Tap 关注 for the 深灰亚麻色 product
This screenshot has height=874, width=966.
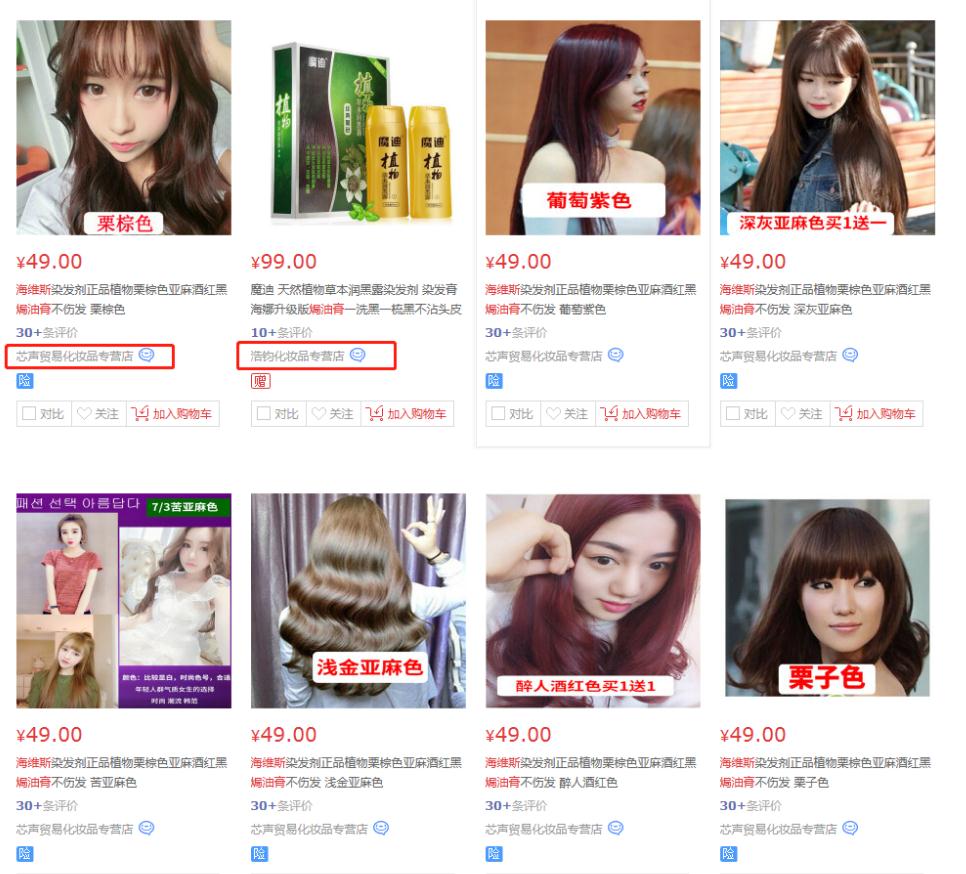(802, 414)
